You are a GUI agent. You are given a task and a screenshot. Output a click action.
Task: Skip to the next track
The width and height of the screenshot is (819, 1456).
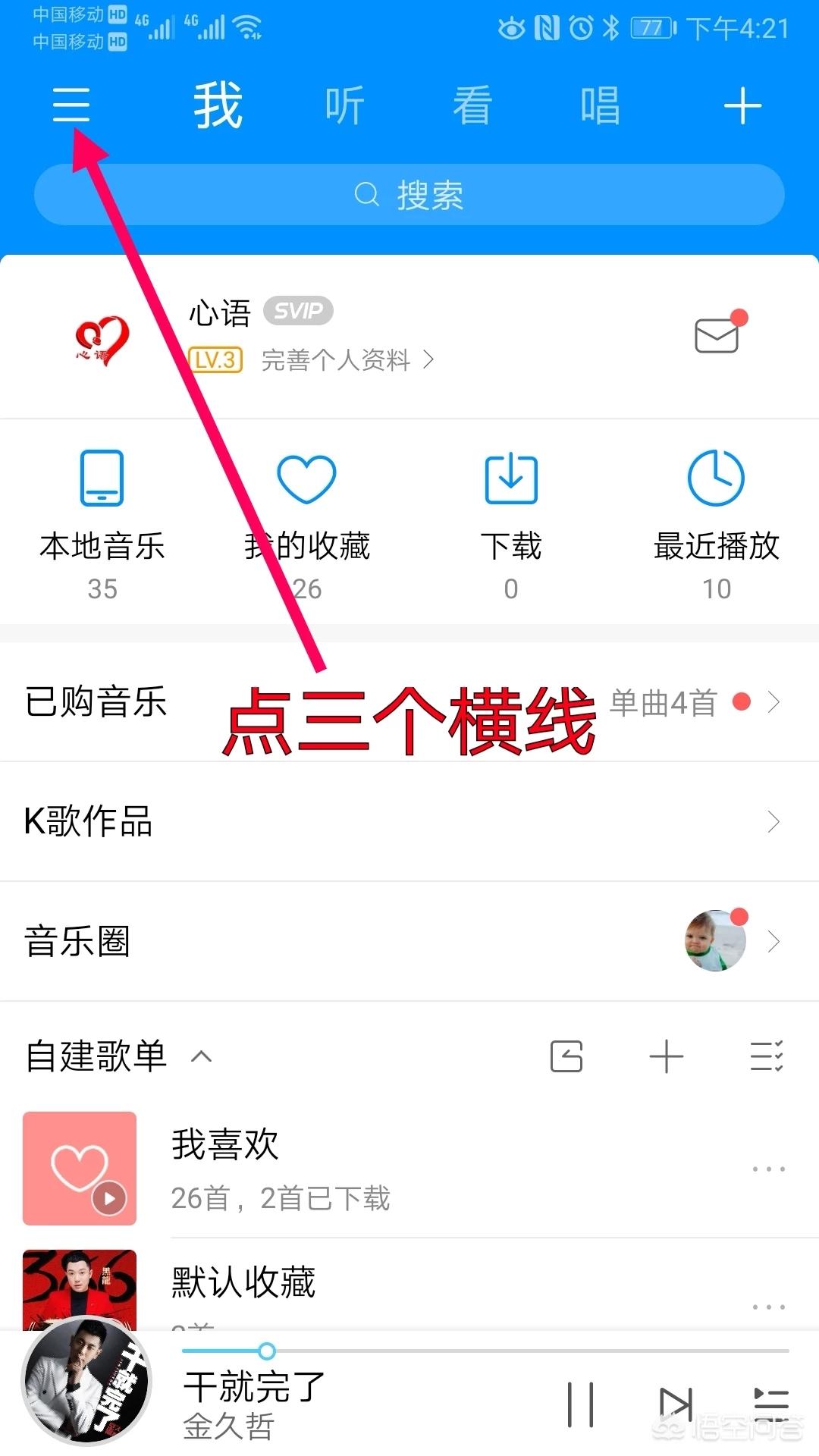point(675,1404)
